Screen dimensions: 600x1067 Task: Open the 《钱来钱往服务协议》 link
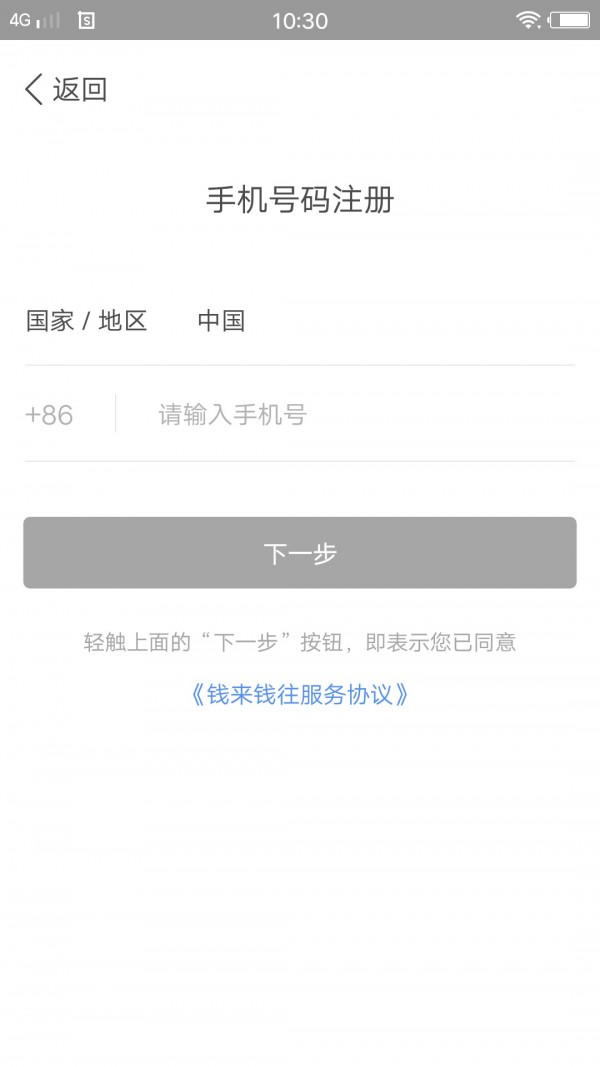tap(300, 695)
